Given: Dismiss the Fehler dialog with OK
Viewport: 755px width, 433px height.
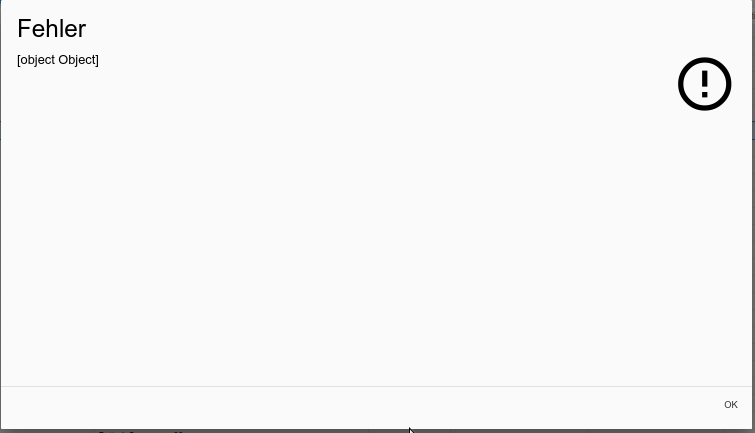Looking at the screenshot, I should 730,405.
